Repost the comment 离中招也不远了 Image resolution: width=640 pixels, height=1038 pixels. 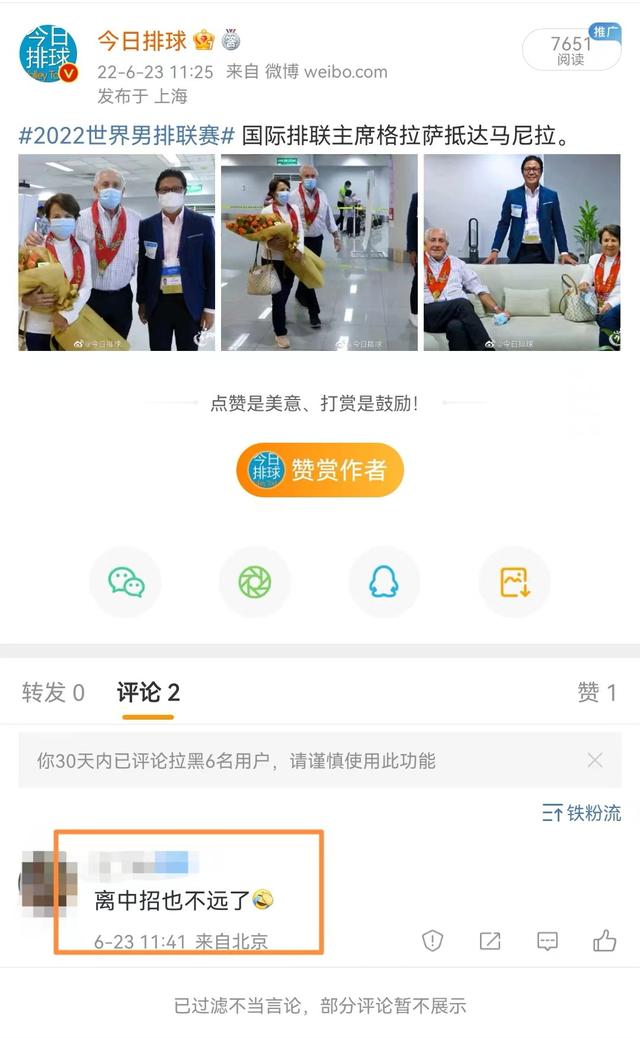(x=490, y=940)
